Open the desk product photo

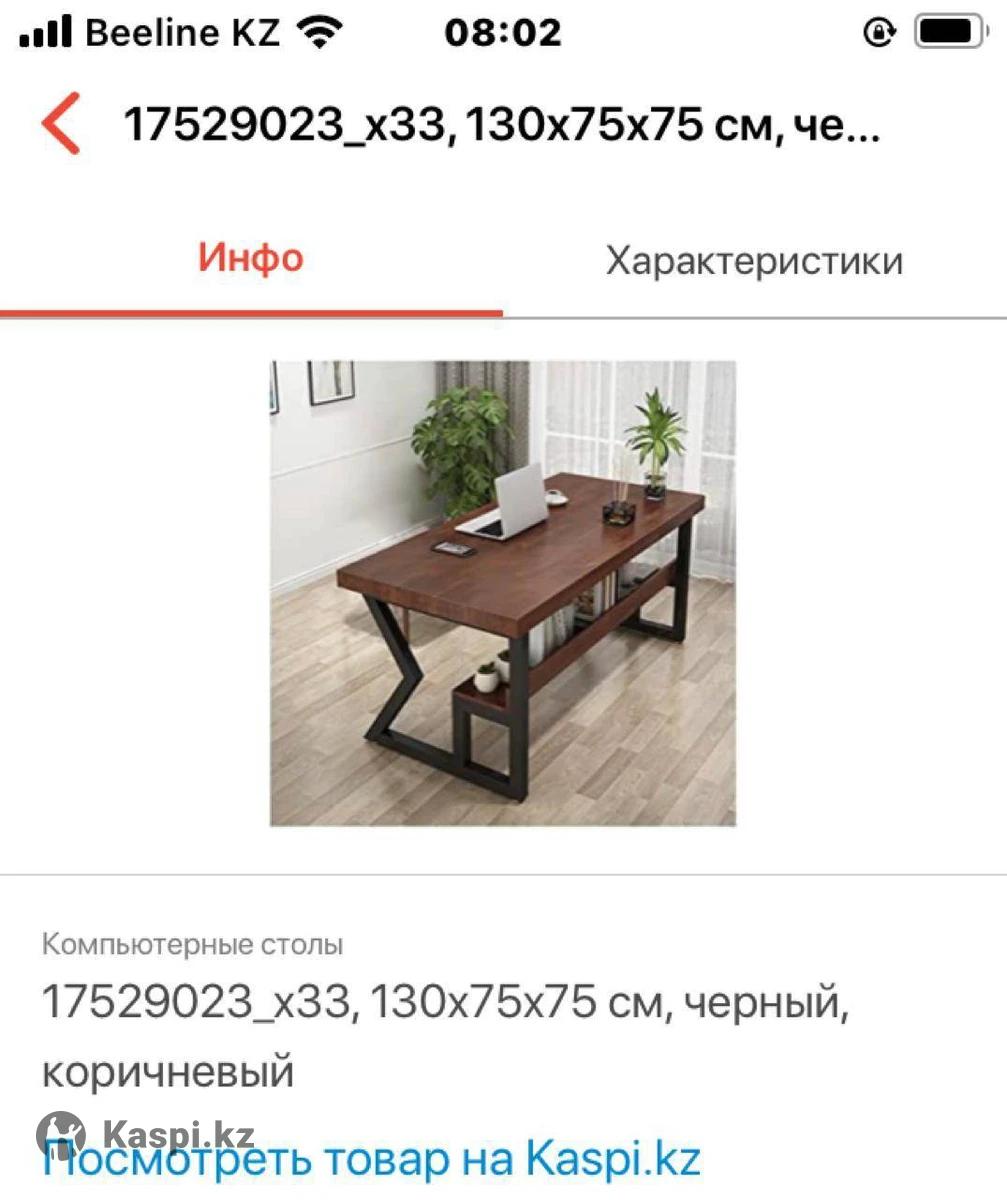coord(503,593)
